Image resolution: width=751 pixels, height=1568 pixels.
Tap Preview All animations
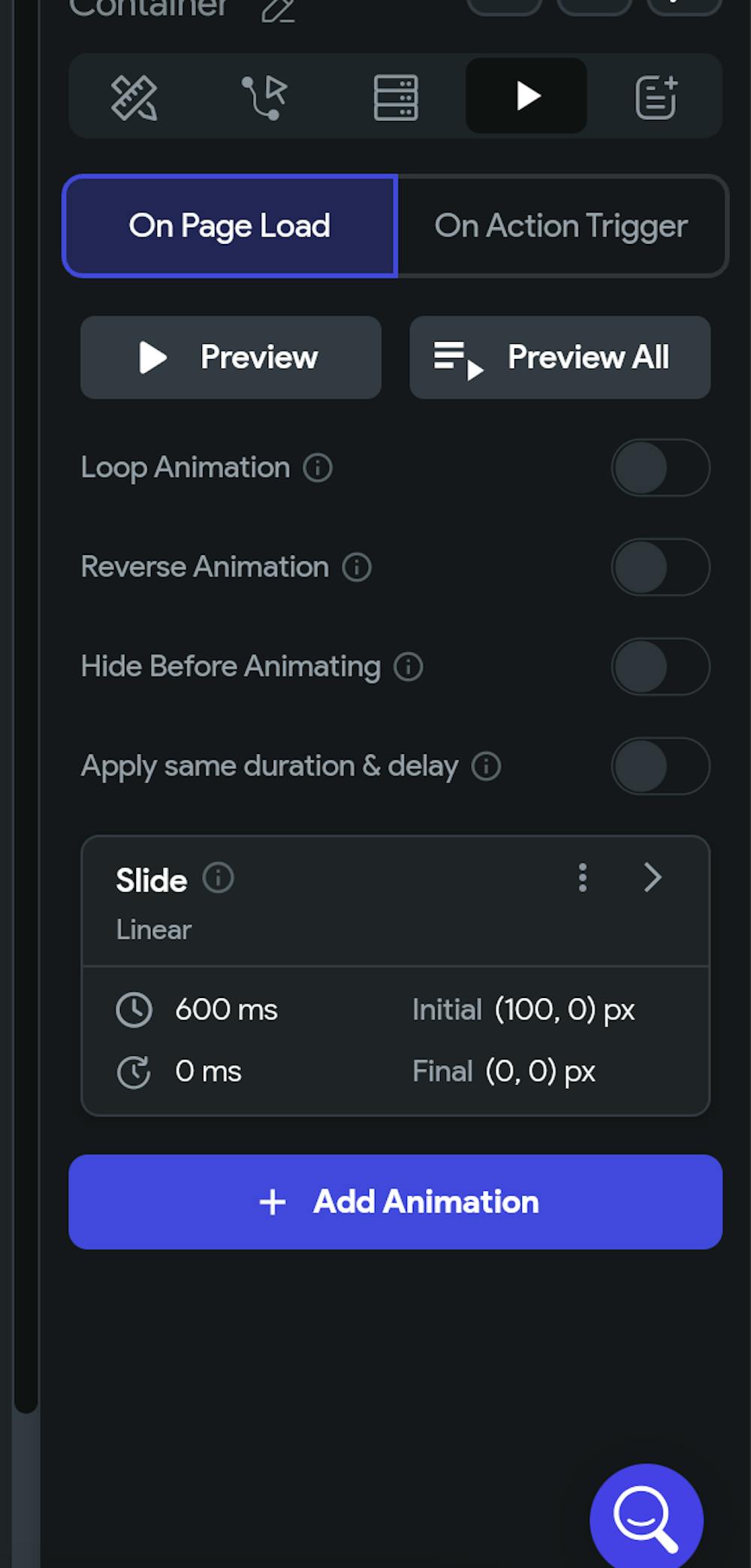559,357
